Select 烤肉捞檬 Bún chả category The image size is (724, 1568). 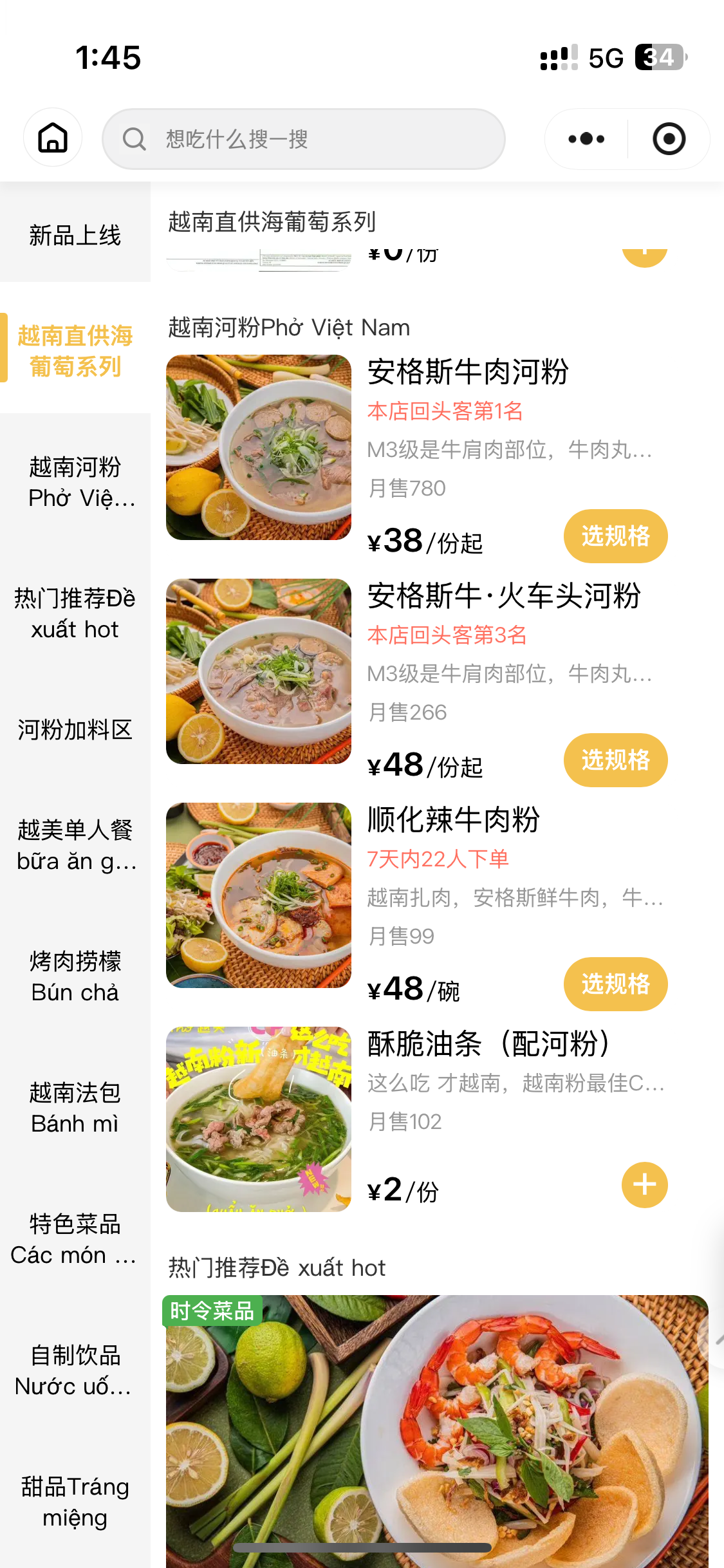[x=75, y=976]
